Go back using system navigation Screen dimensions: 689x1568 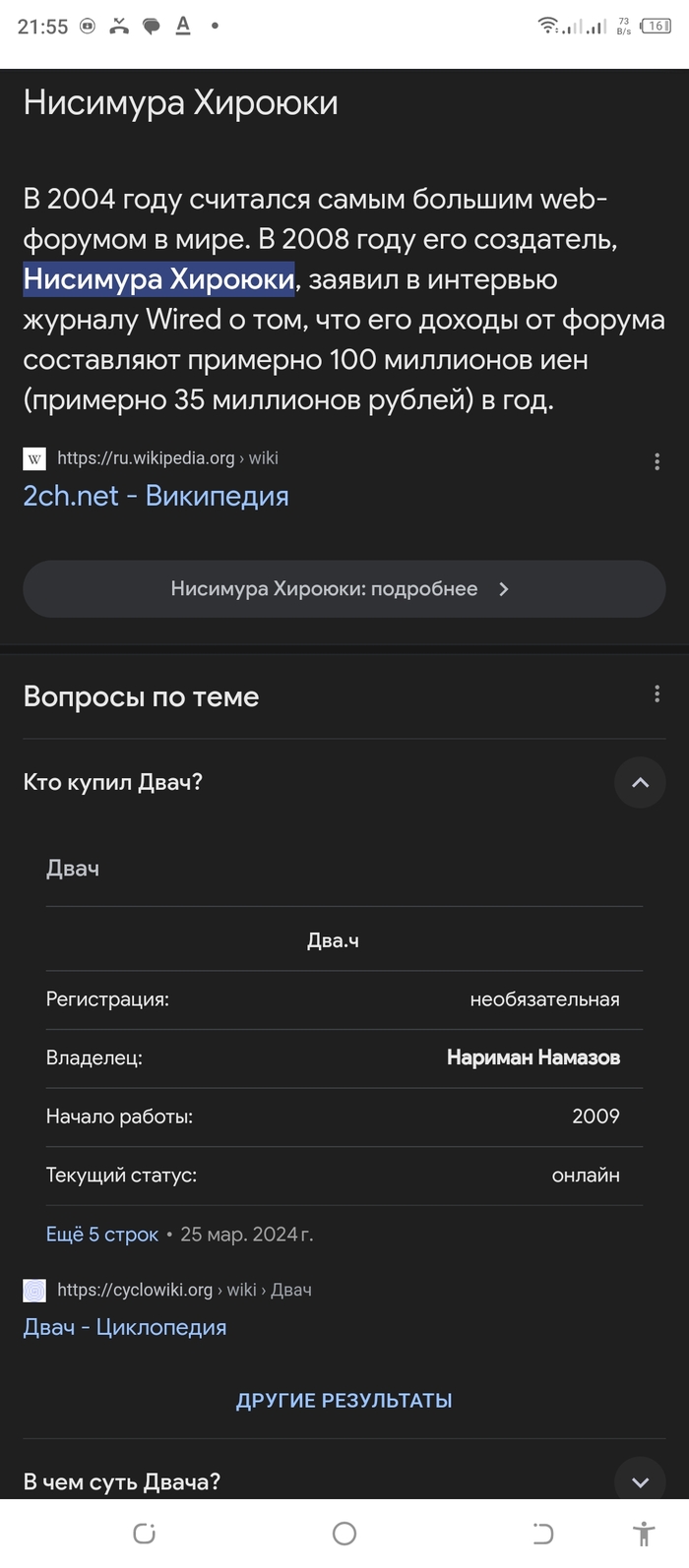542,1534
